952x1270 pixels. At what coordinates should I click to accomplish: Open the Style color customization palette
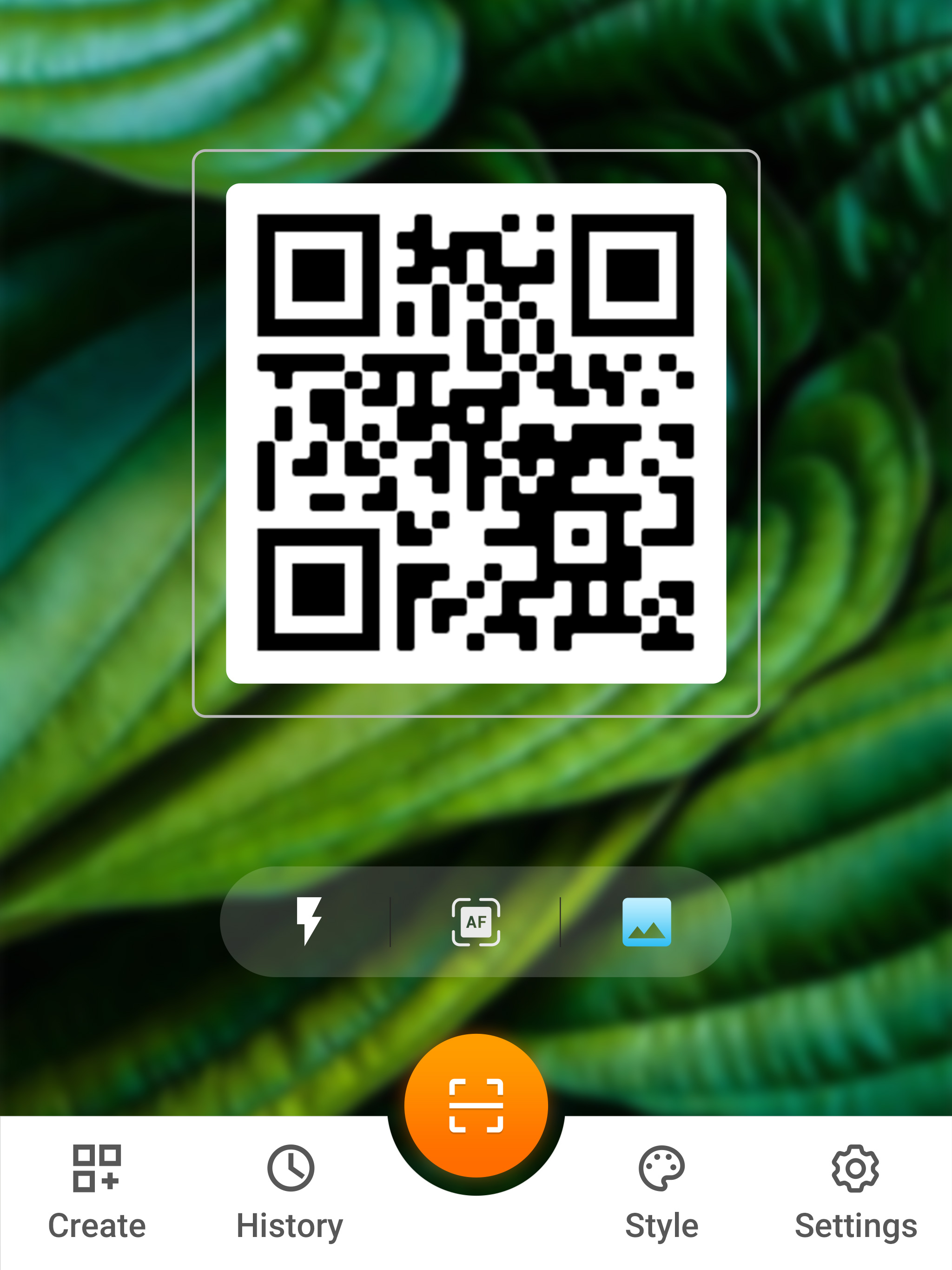(661, 1167)
